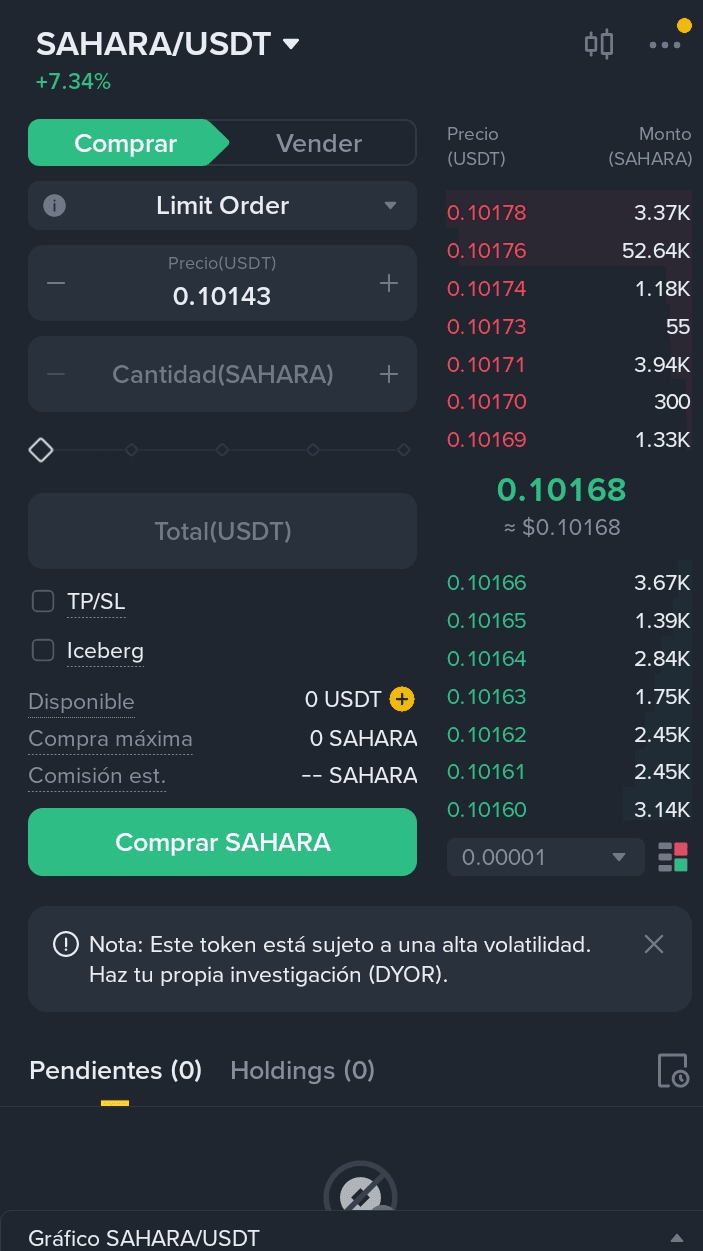Add funds with the yellow plus icon
Screen dimensions: 703x1251
[x=402, y=699]
